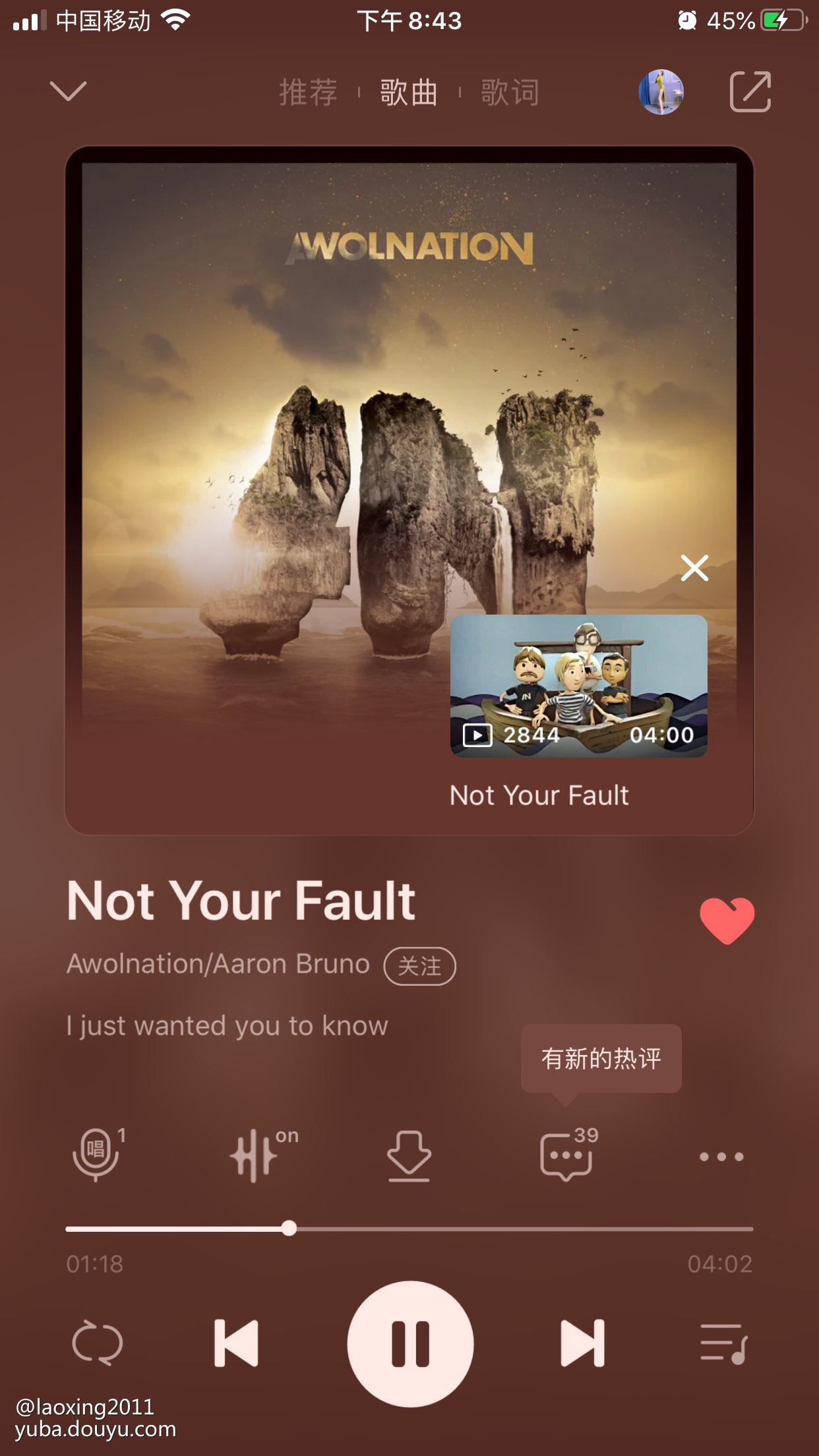Switch to the 推荐 tab
Image resolution: width=819 pixels, height=1456 pixels.
[308, 92]
